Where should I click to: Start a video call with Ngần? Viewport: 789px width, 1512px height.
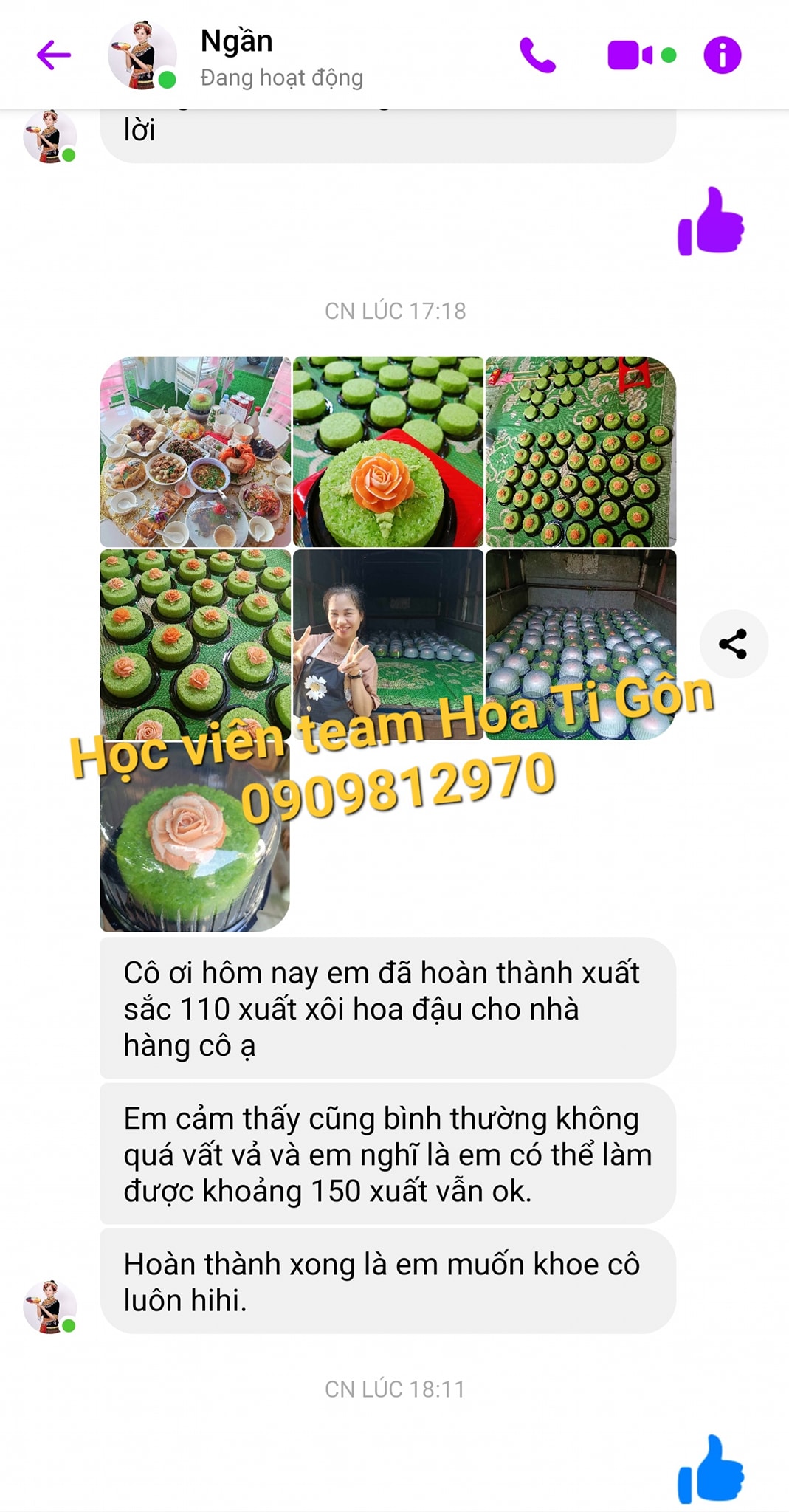coord(630,55)
